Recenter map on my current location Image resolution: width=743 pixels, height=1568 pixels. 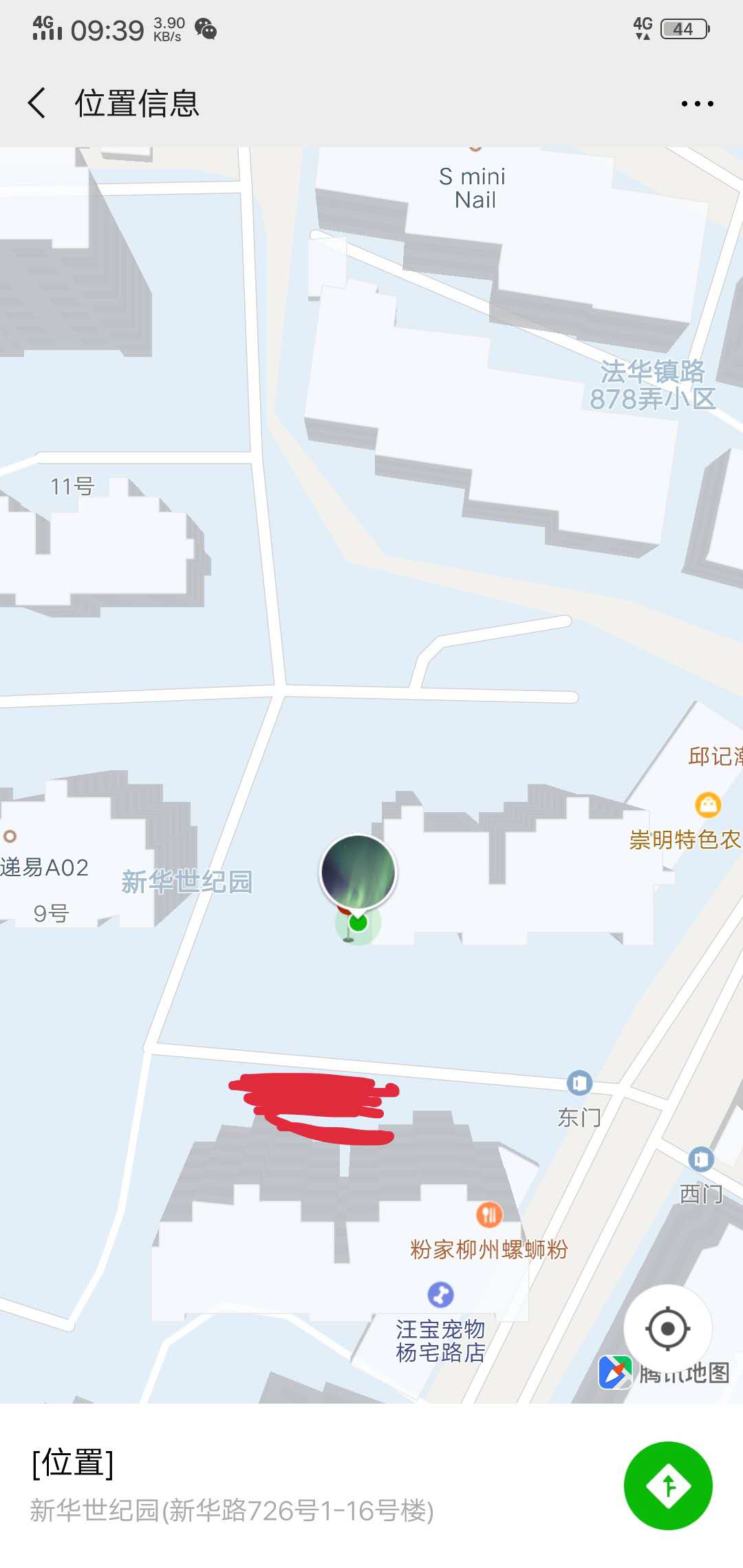[667, 1328]
